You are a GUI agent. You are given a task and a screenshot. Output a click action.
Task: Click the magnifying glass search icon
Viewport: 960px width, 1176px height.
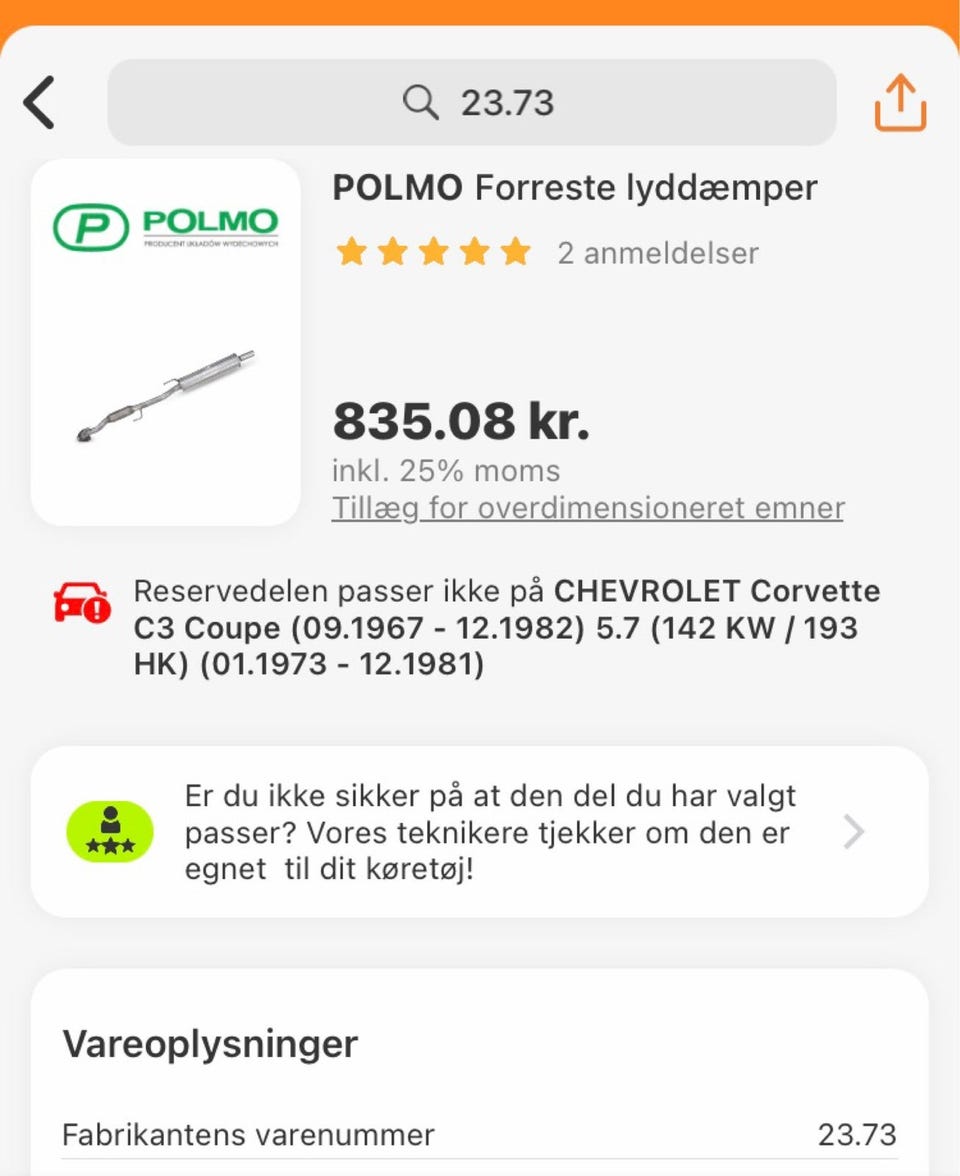(421, 102)
